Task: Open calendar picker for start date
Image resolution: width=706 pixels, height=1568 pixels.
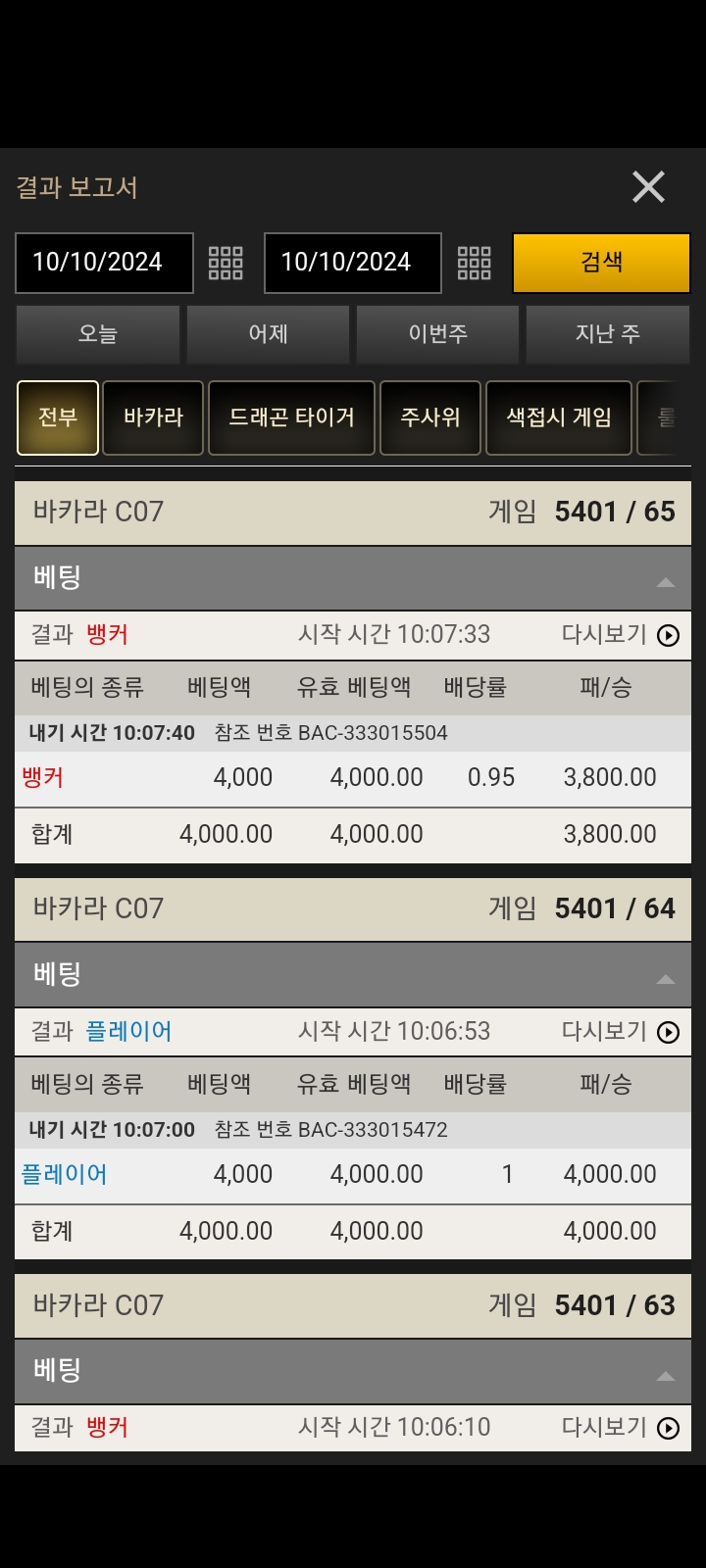Action: 226,263
